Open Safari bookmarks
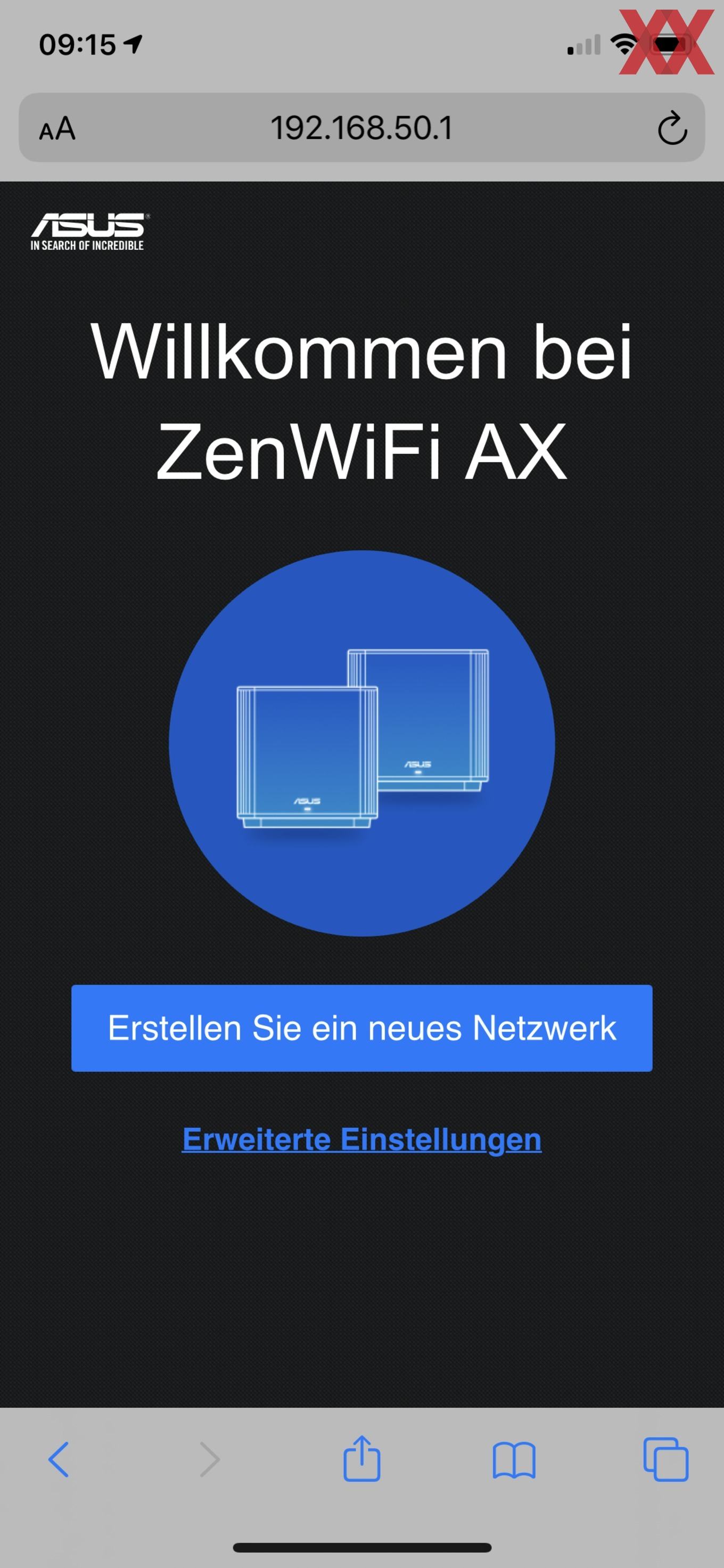724x1568 pixels. coord(514,1460)
